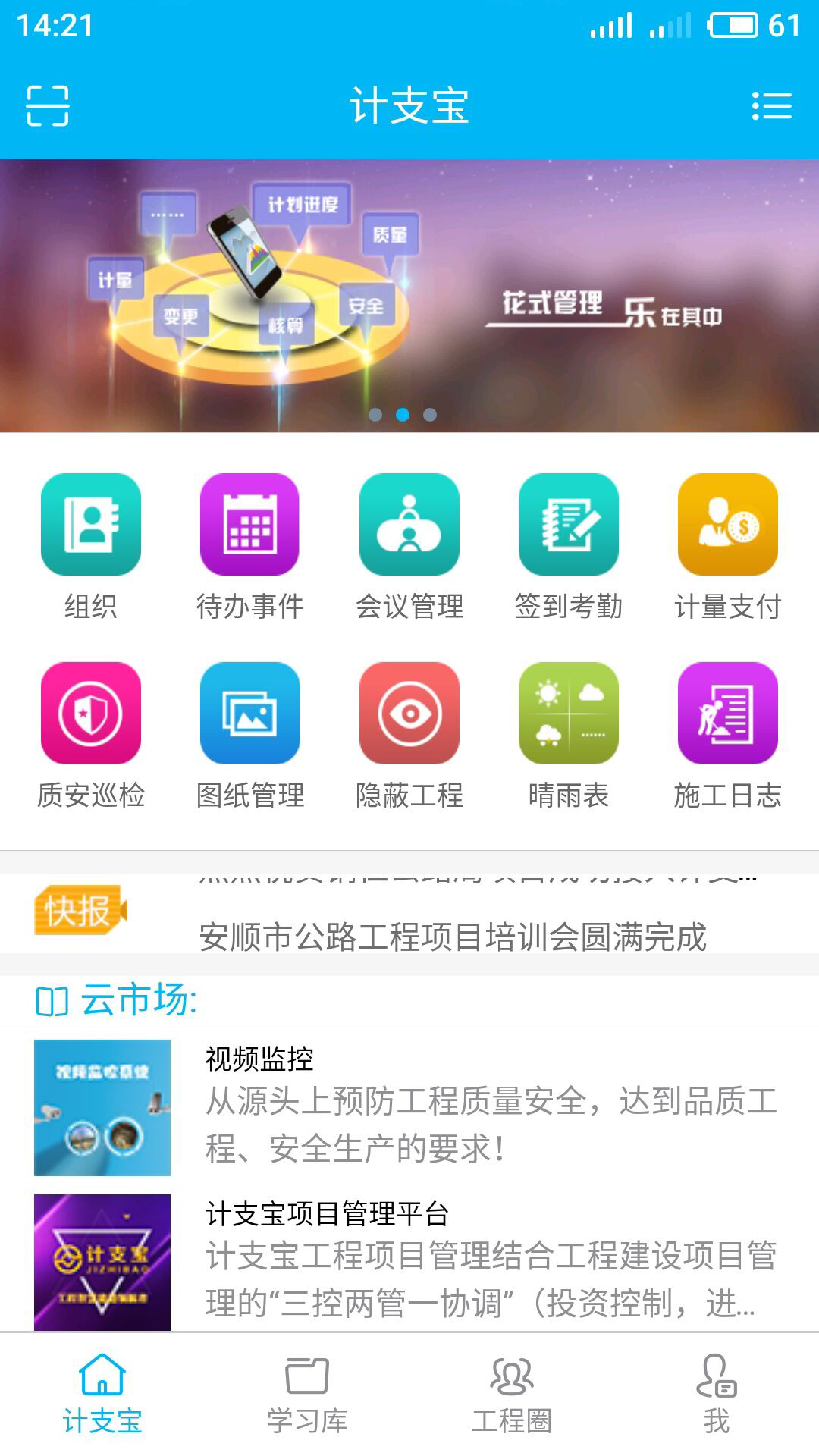Image resolution: width=819 pixels, height=1456 pixels.
Task: Tap the 花式管理 promotional banner
Action: click(x=409, y=296)
